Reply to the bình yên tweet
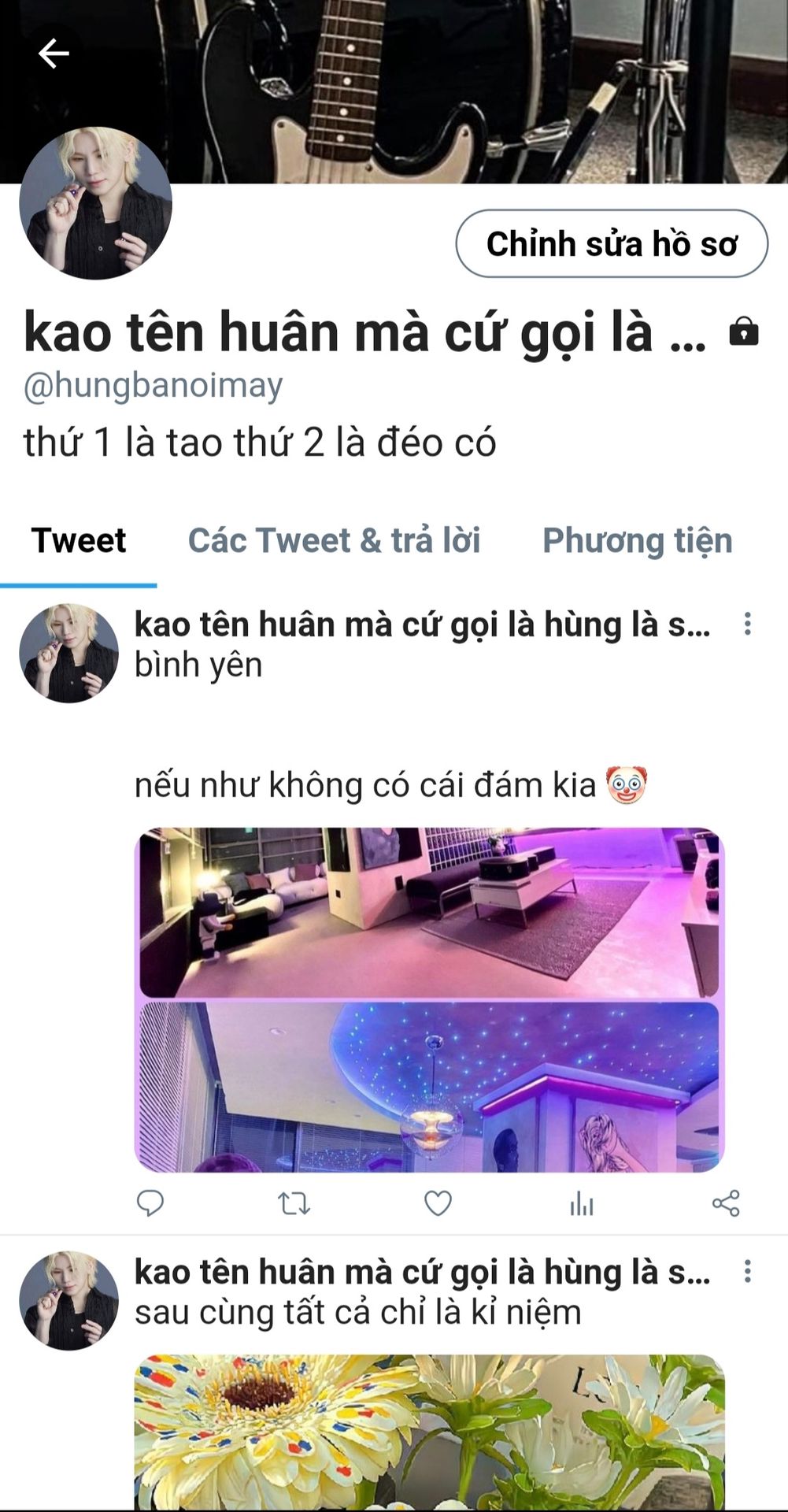The height and width of the screenshot is (1512, 788). point(150,1203)
